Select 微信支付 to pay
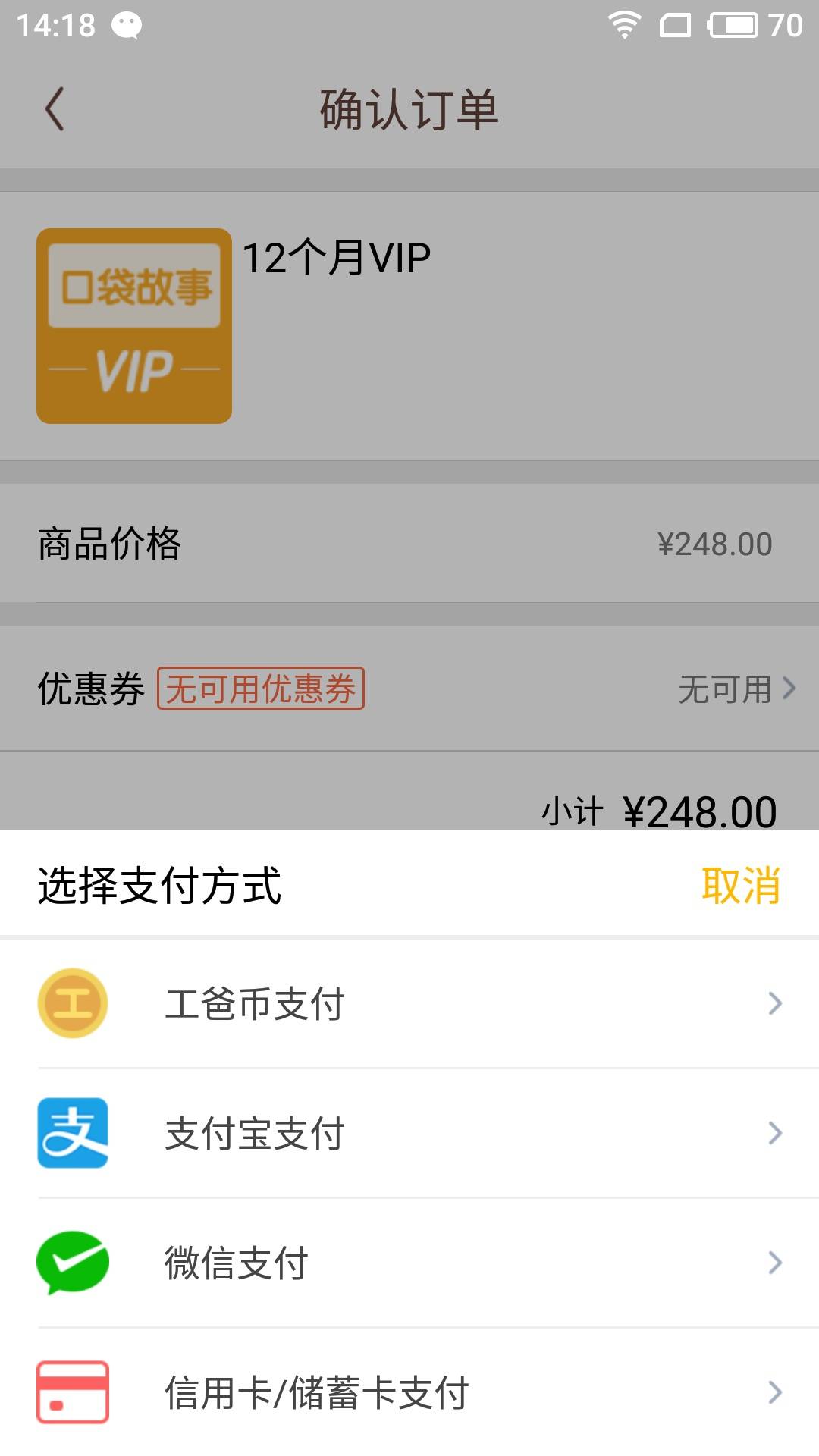The width and height of the screenshot is (819, 1456). (409, 1263)
